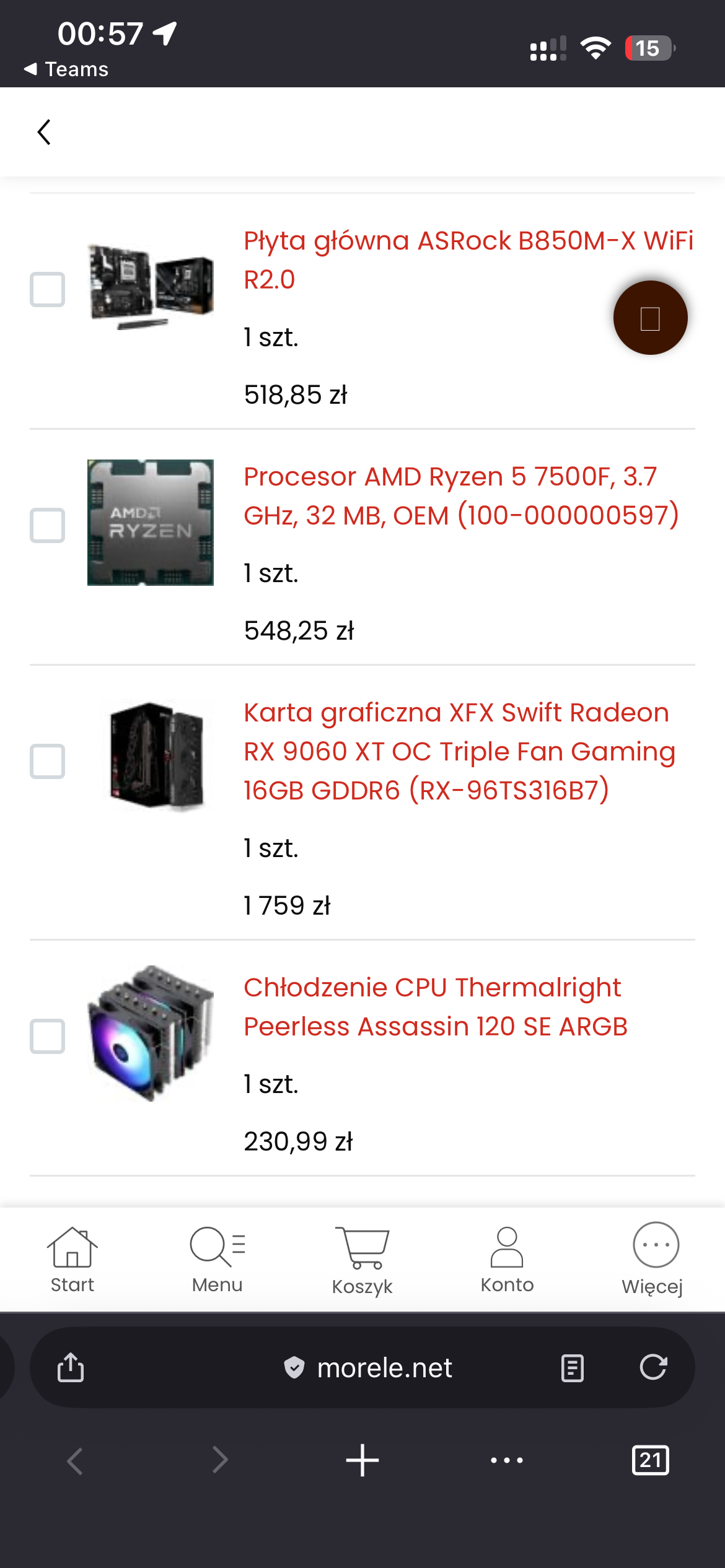The height and width of the screenshot is (1568, 725).
Task: Mark the Thermalright Peerless Assassin checkbox
Action: point(48,1036)
